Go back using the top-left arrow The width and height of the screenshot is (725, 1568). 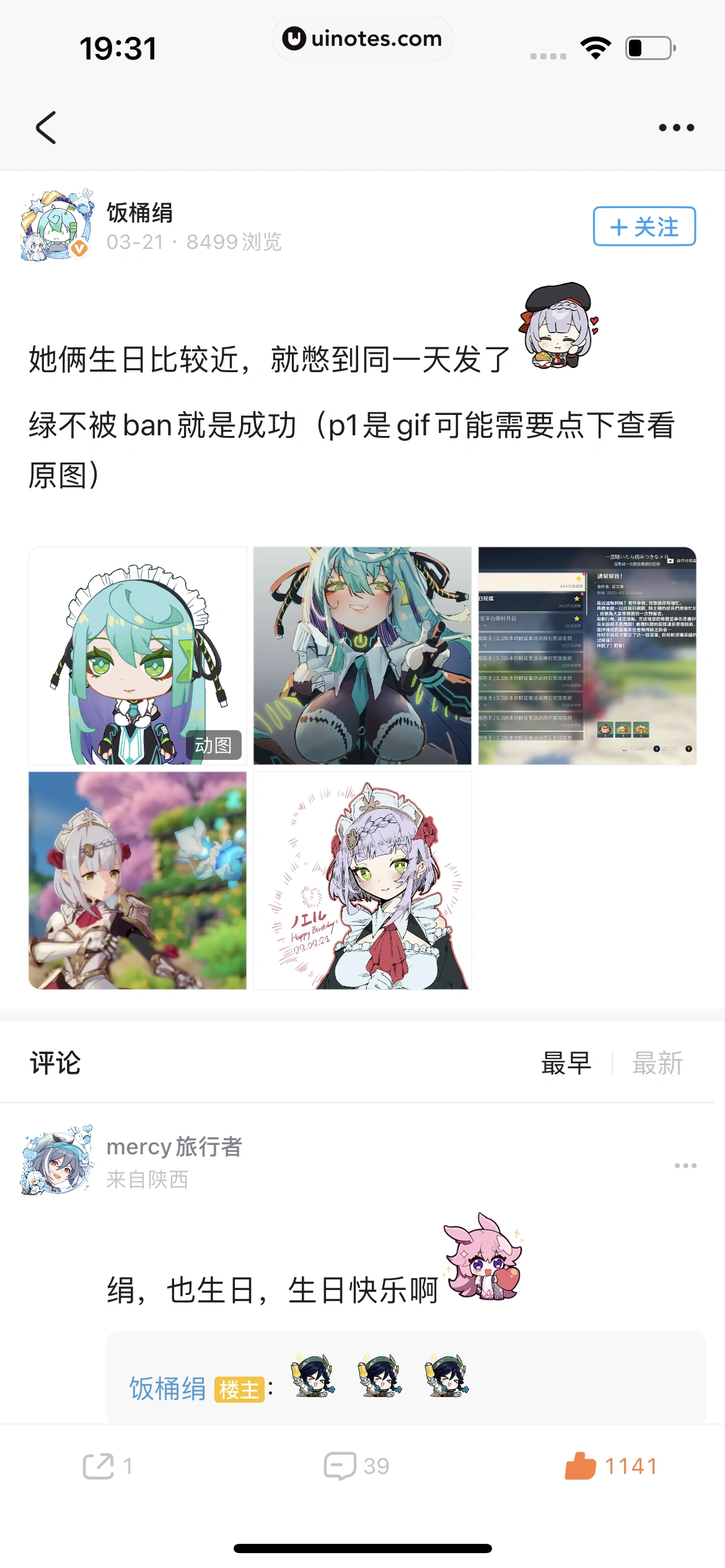coord(46,128)
